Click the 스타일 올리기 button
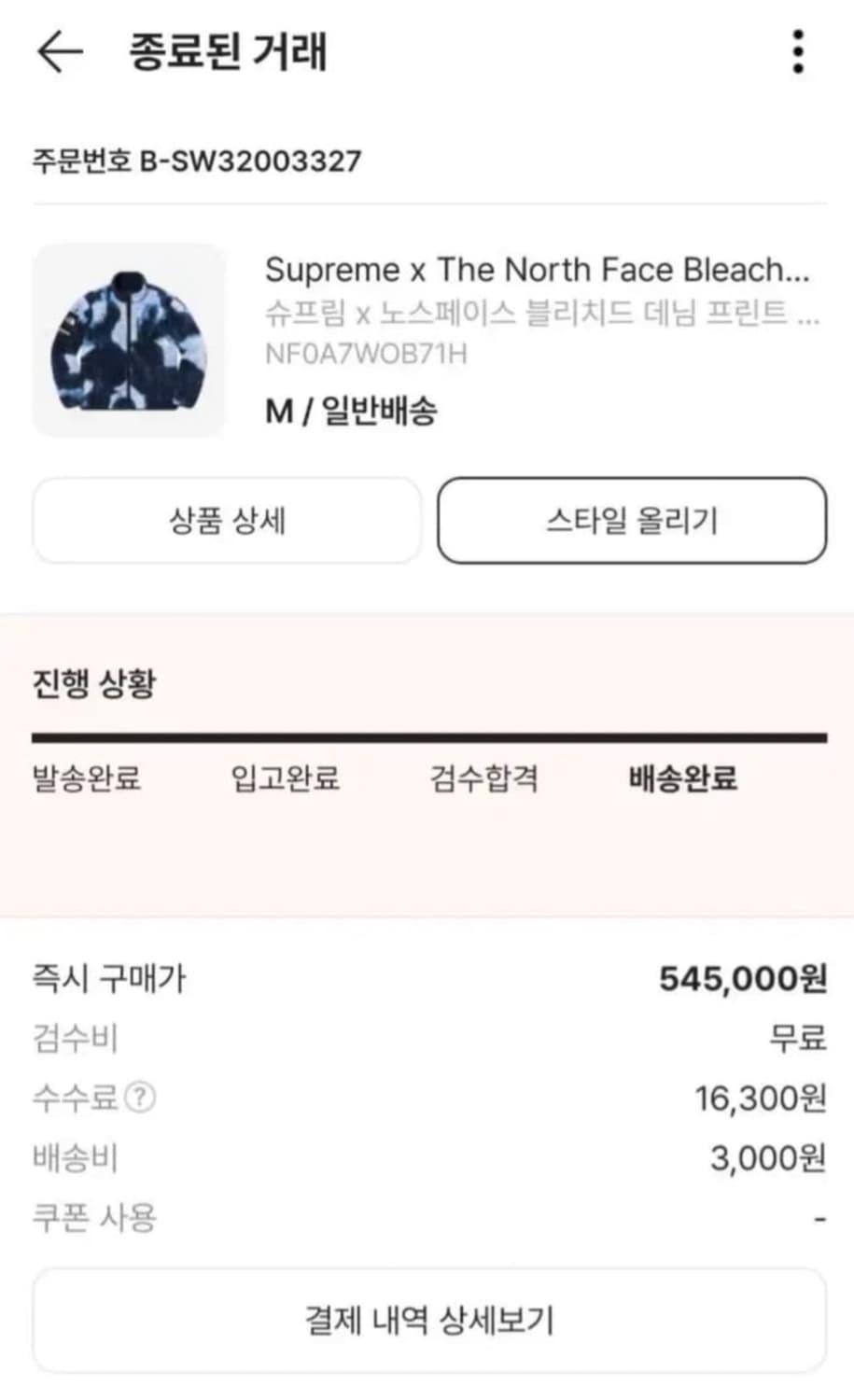Viewport: 854px width, 1400px height. tap(631, 520)
